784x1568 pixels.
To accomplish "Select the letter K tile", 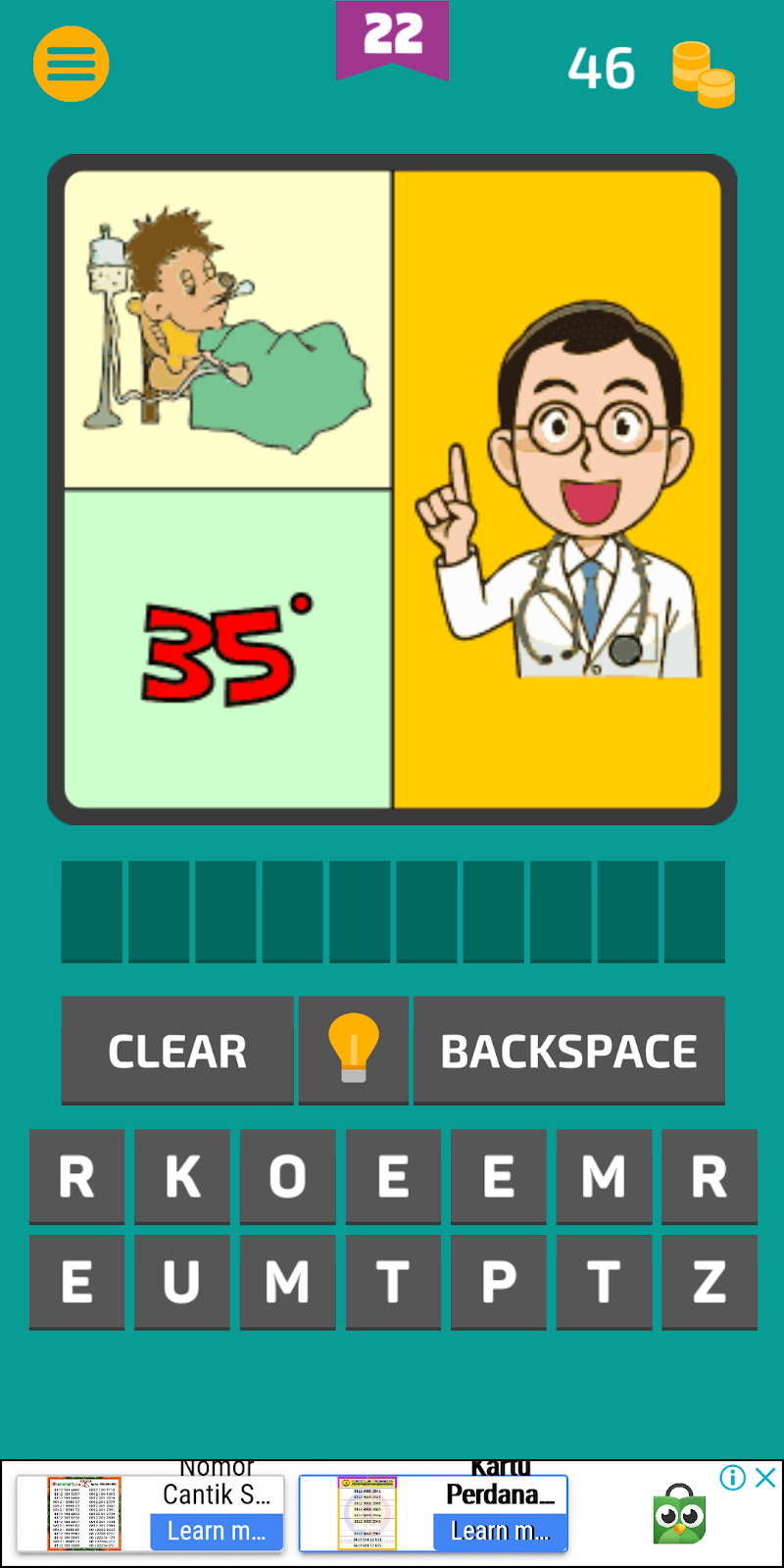I will tap(182, 1176).
